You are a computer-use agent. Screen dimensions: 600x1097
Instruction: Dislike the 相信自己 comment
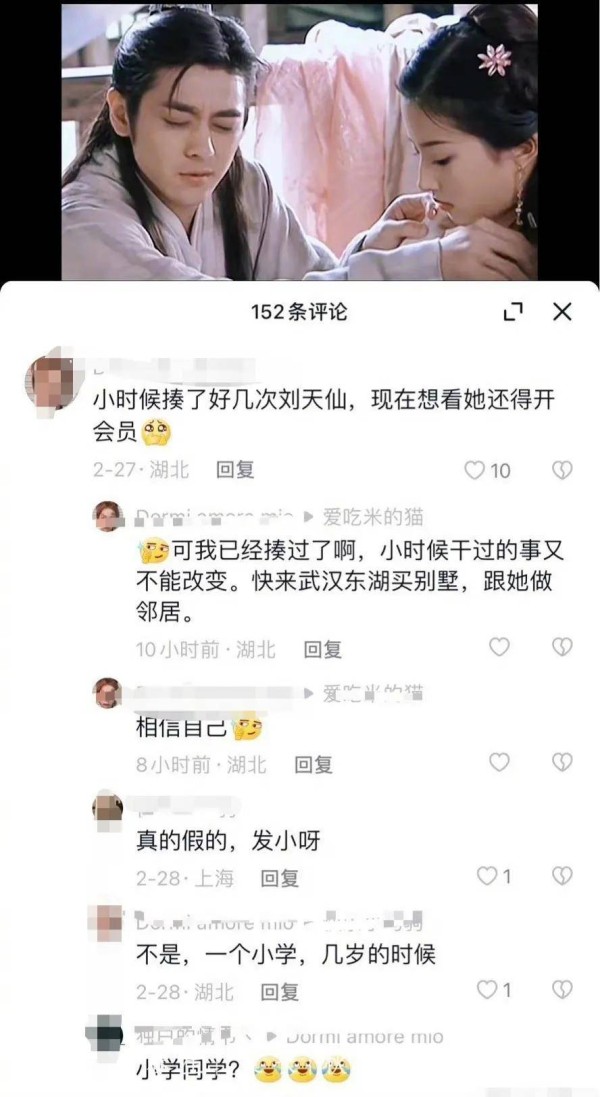pos(562,762)
